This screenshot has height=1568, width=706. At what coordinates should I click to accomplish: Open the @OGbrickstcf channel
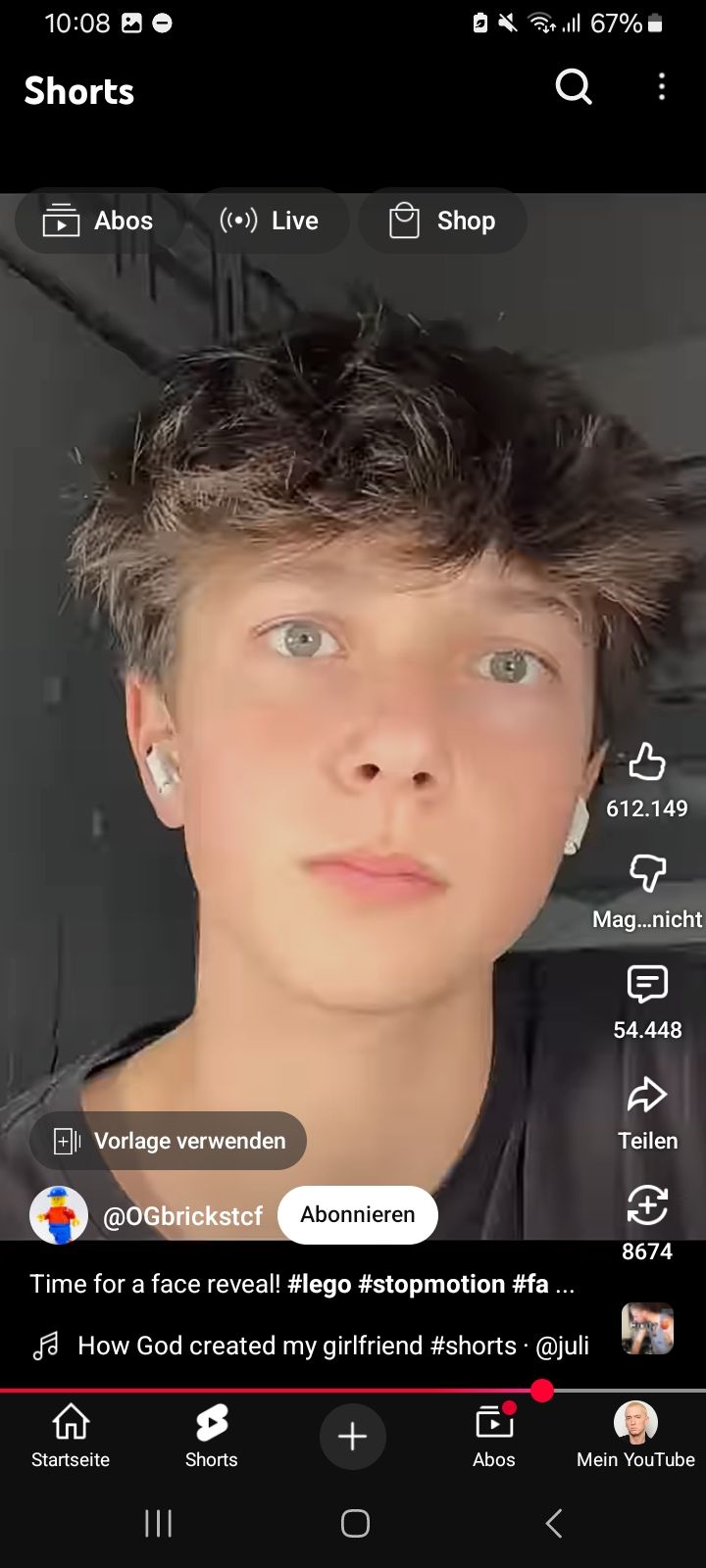(x=182, y=1216)
